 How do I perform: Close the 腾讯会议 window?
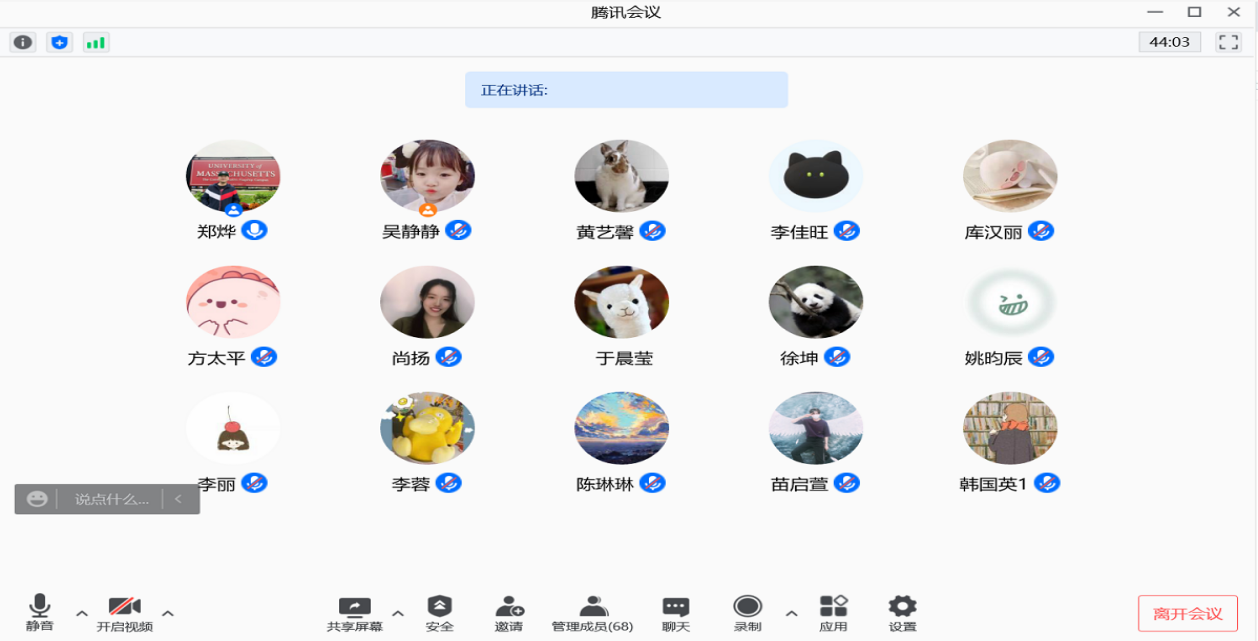(x=1233, y=12)
